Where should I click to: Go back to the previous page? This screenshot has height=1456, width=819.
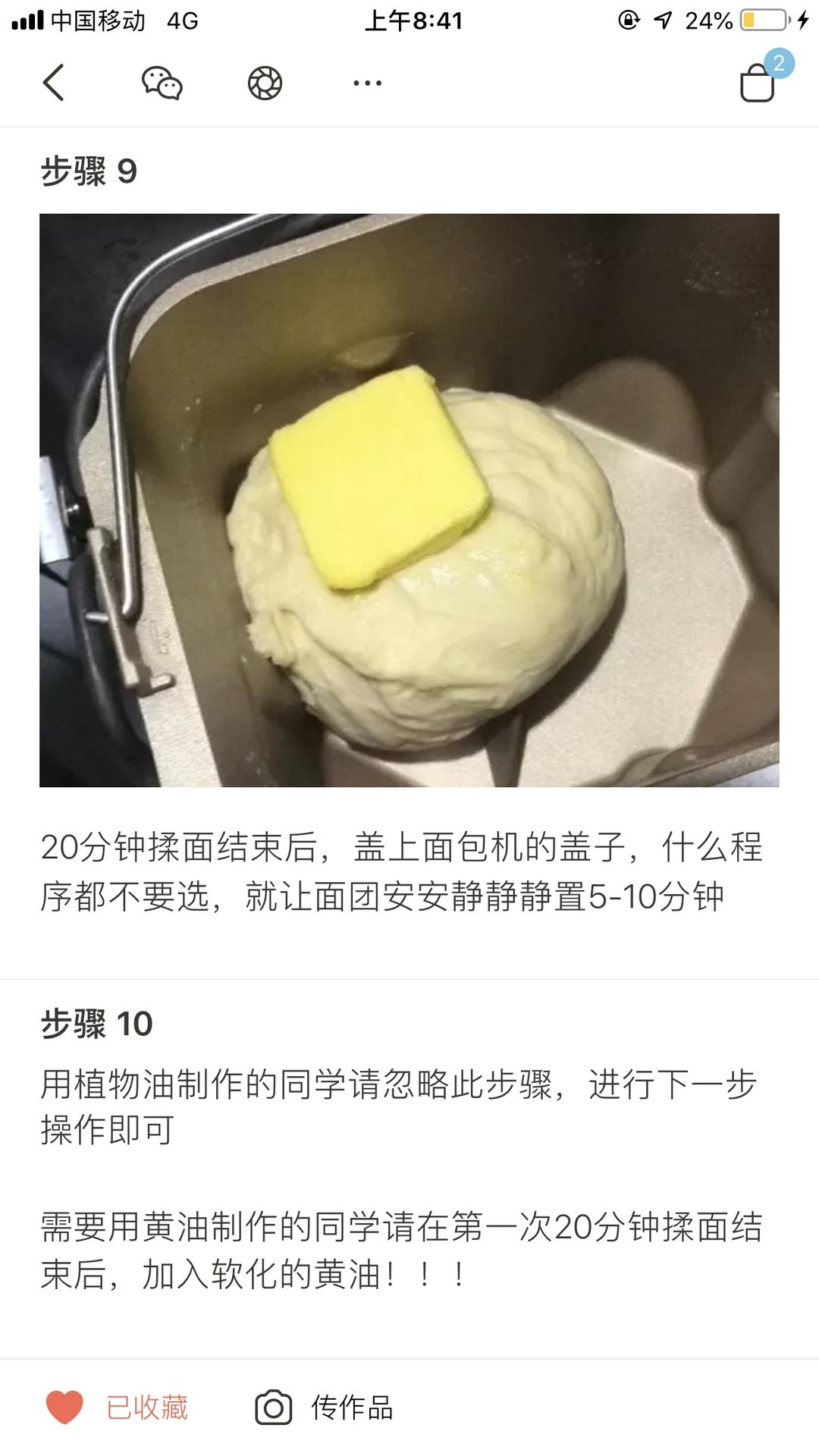click(x=53, y=82)
